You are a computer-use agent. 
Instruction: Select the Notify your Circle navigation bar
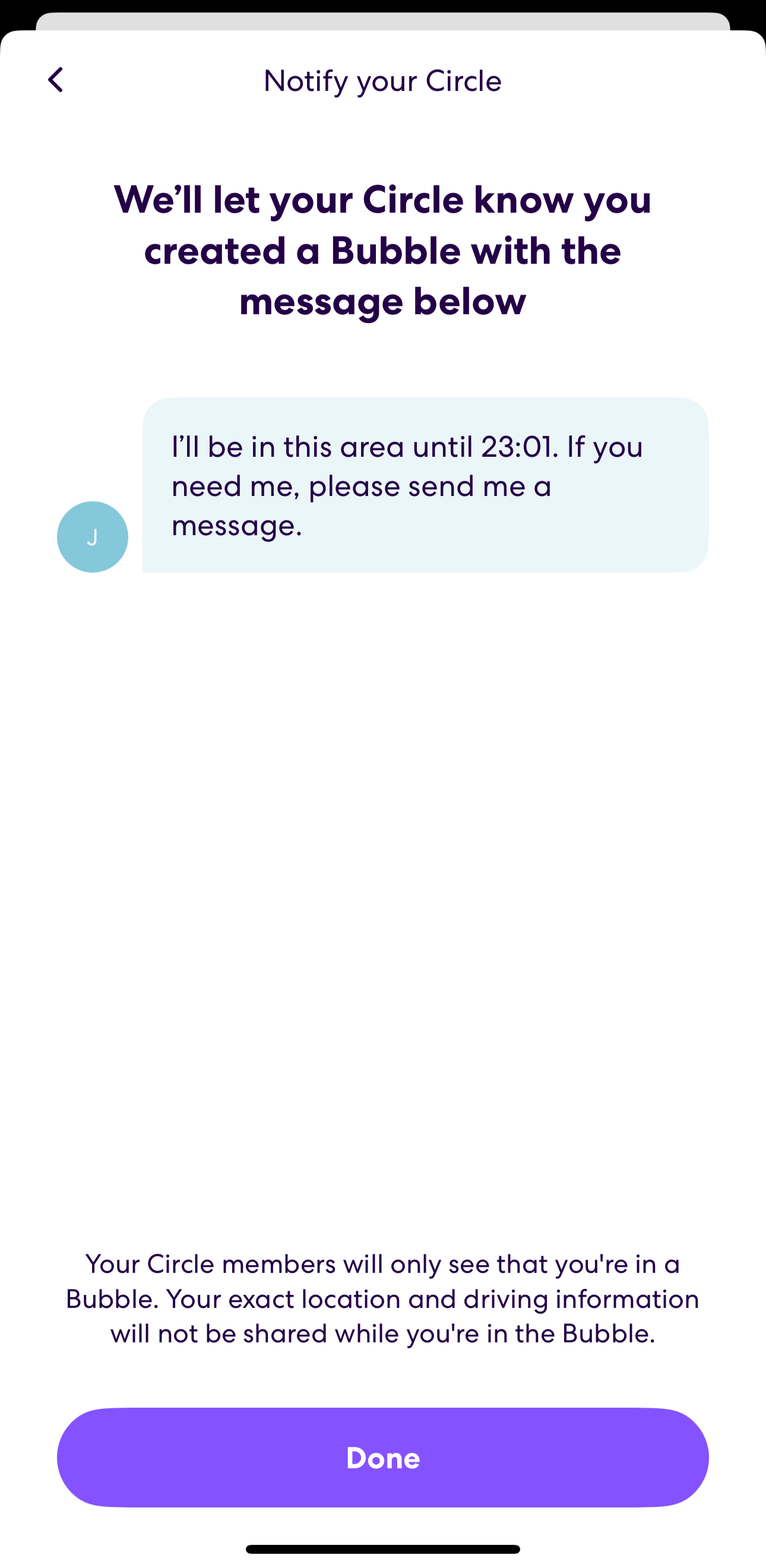(382, 80)
